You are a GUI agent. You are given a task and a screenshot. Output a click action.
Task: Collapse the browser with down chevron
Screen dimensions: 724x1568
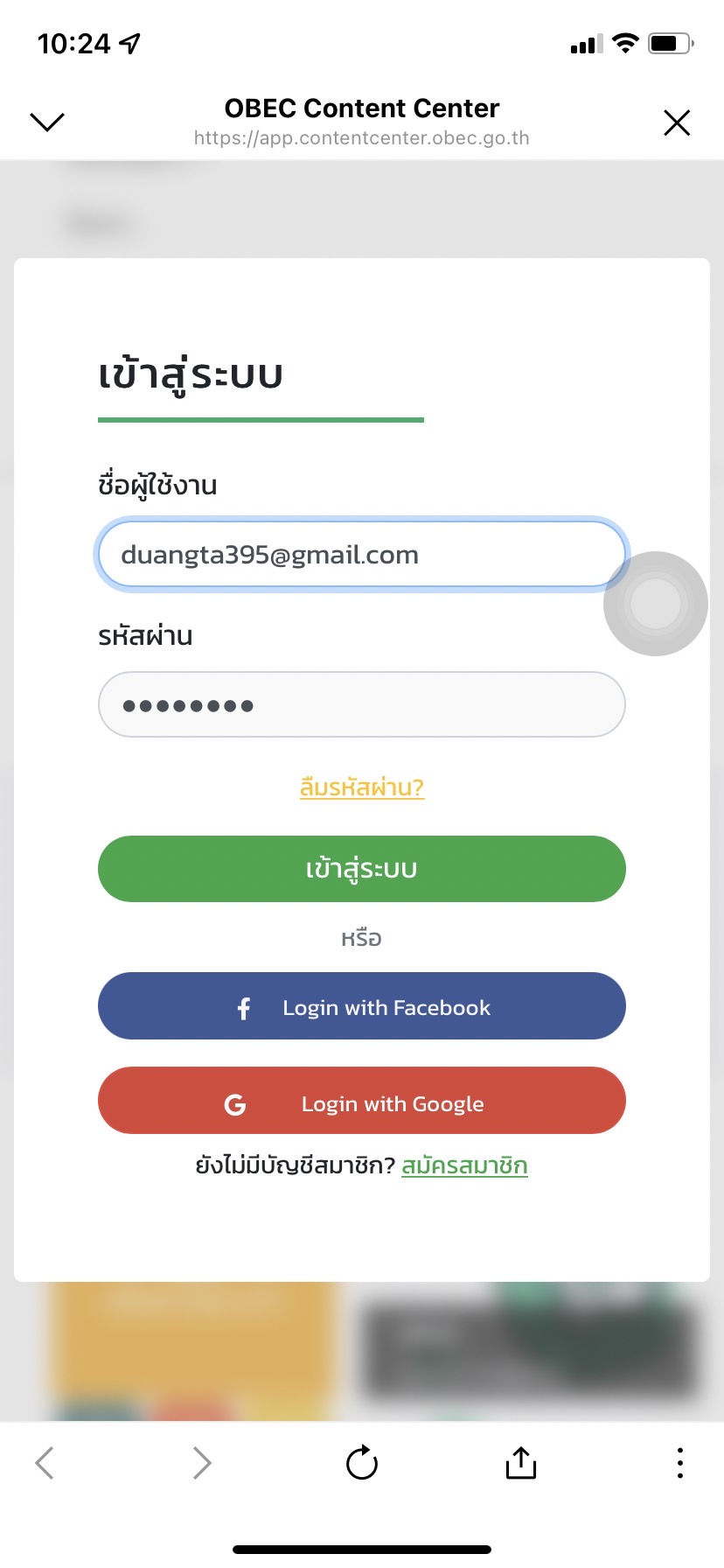[x=47, y=122]
